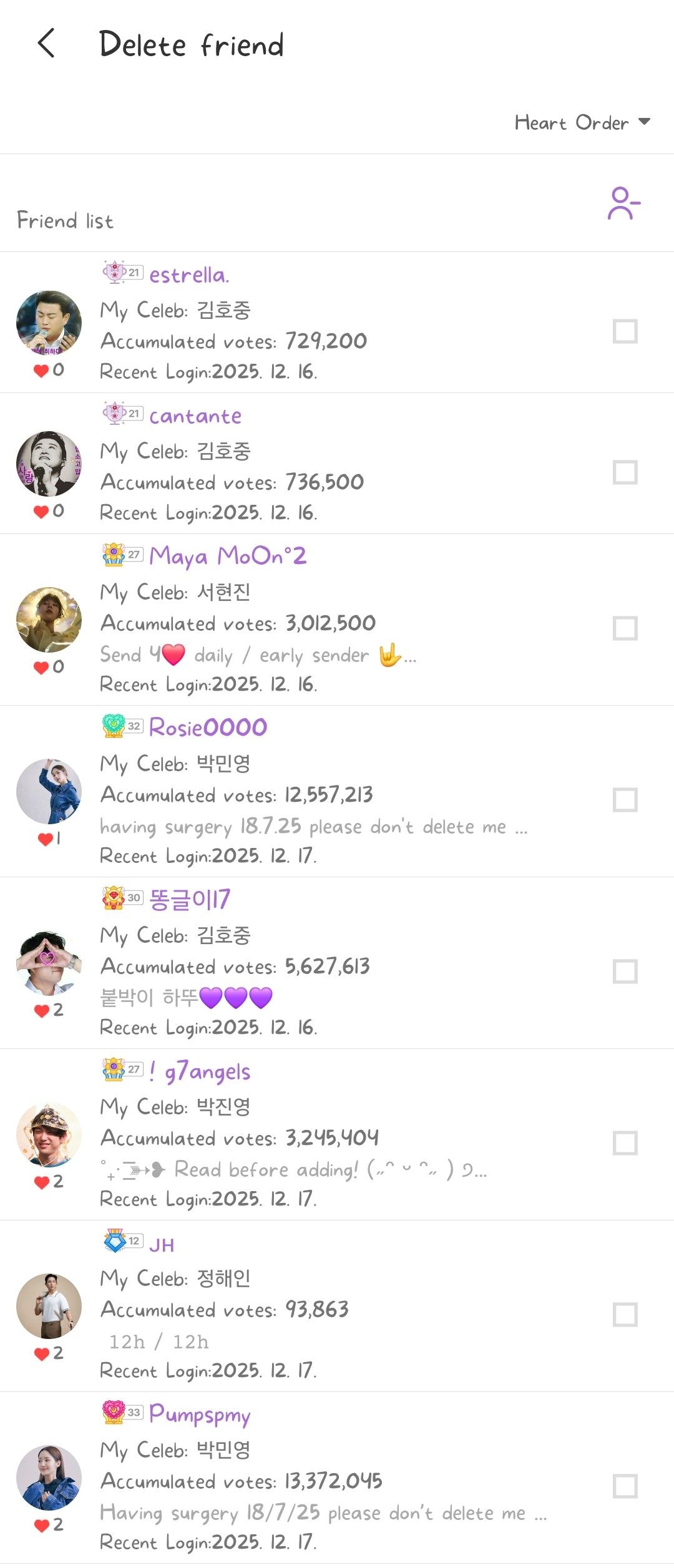
Task: Tap the remove friend icon
Action: 624,203
